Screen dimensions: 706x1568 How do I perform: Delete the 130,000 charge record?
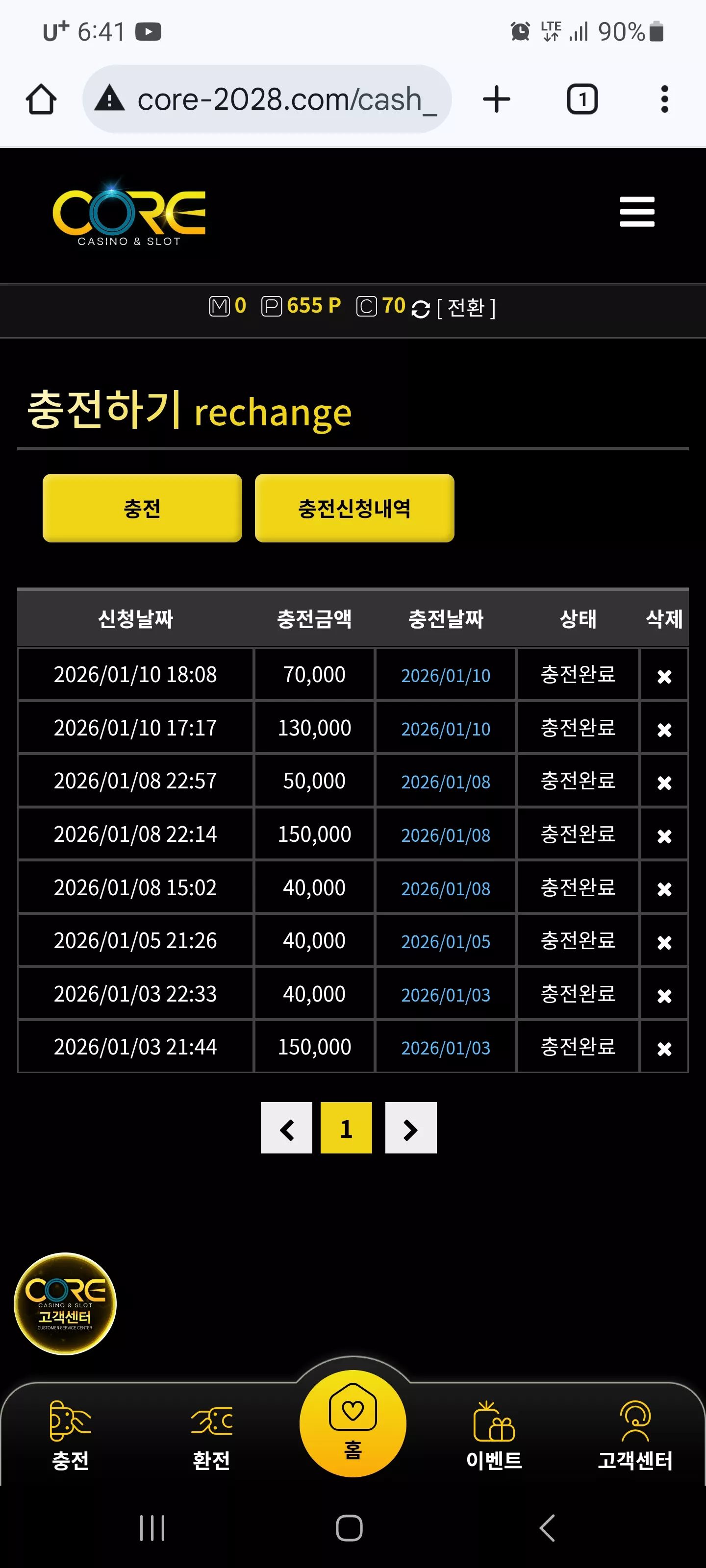click(x=664, y=729)
